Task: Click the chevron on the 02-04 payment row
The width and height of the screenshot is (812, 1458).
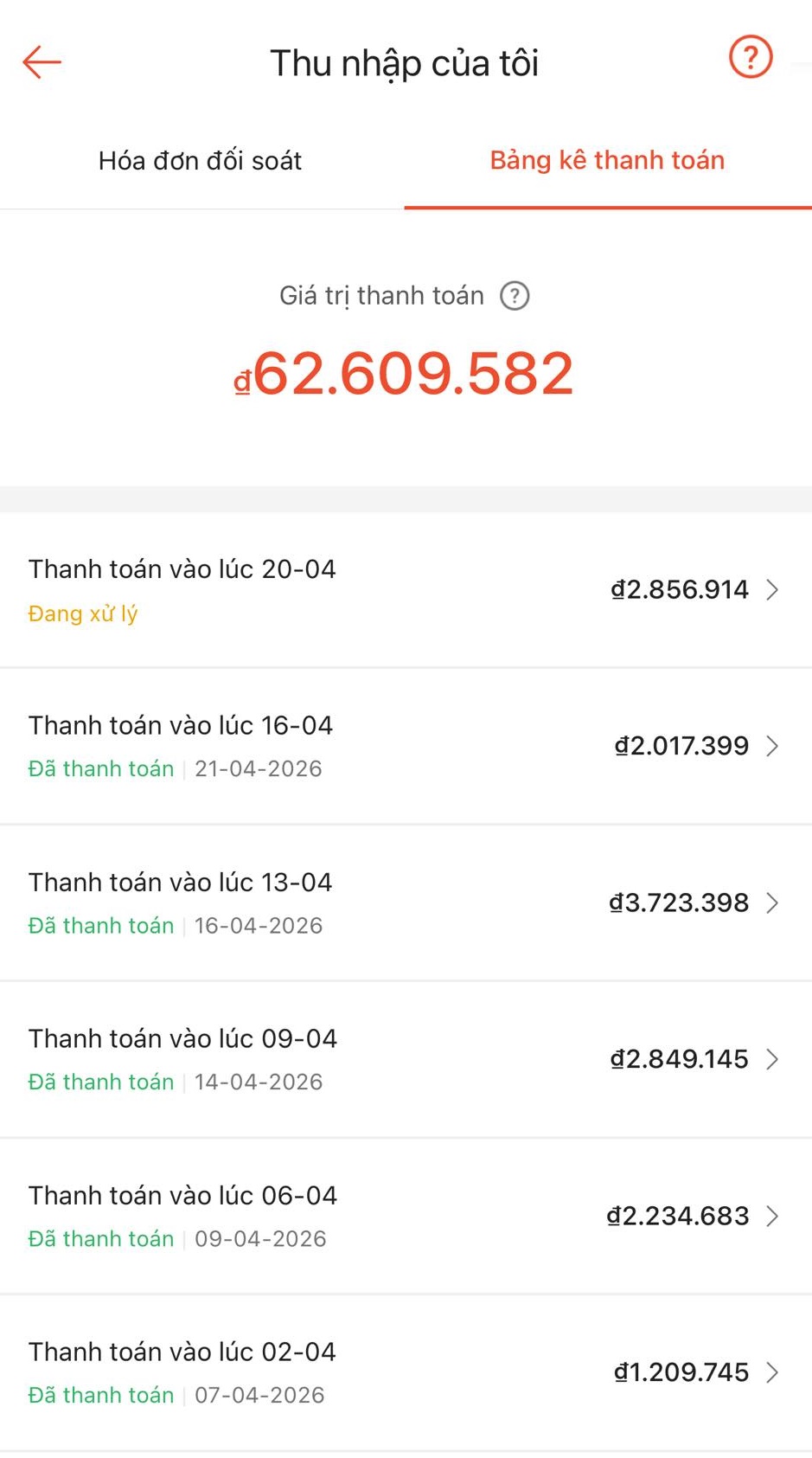Action: [x=772, y=1372]
